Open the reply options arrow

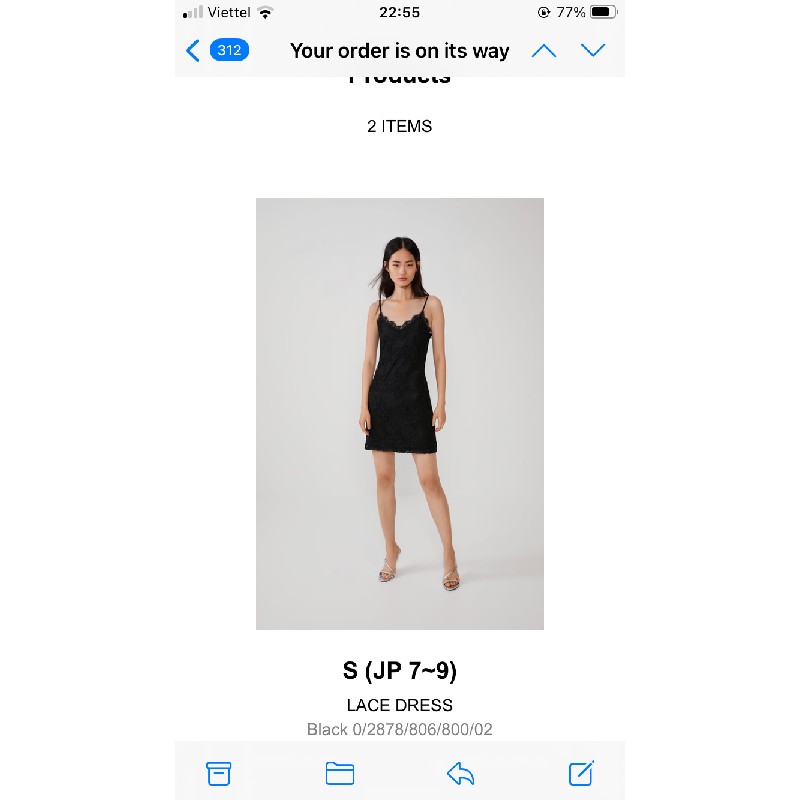click(x=460, y=773)
